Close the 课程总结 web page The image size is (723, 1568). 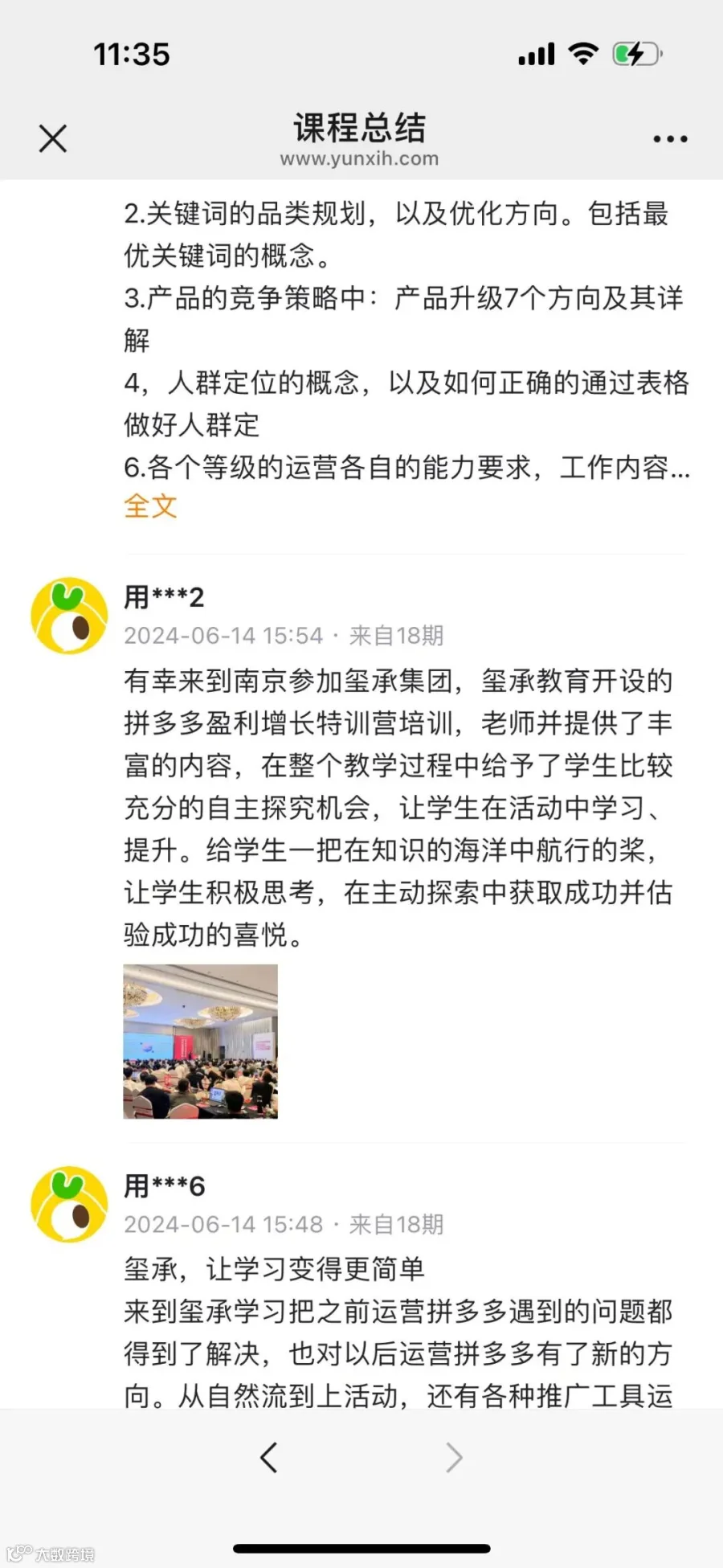click(53, 139)
